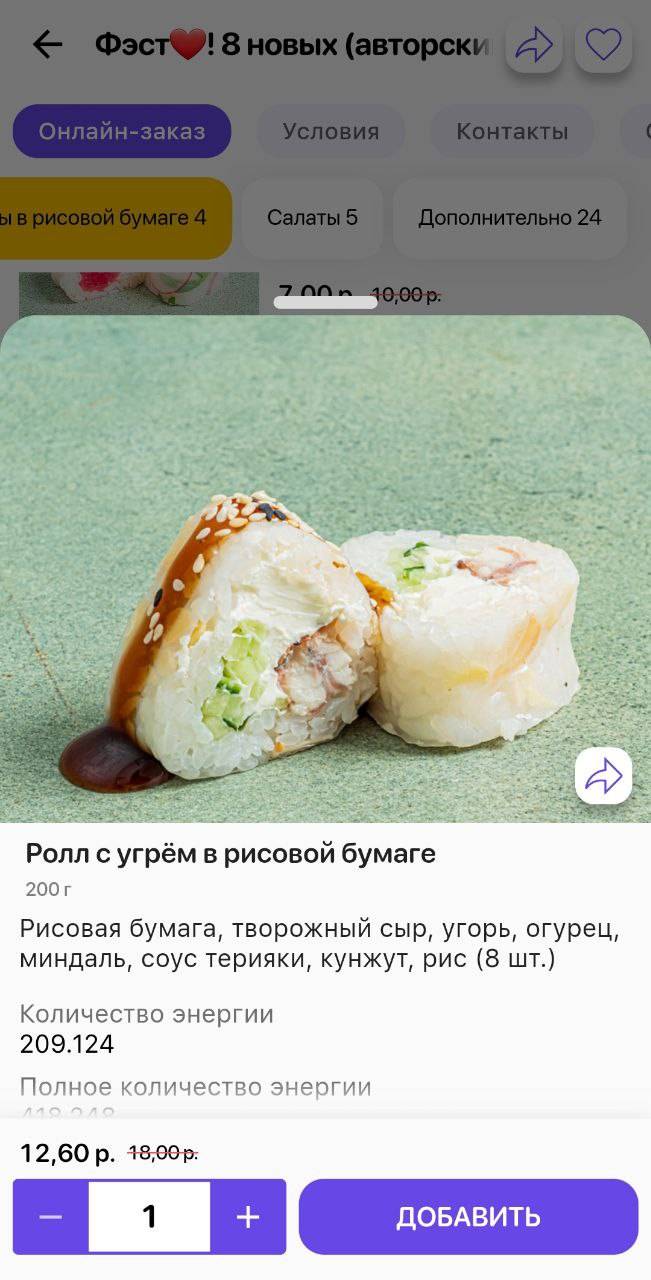The height and width of the screenshot is (1280, 651).
Task: Select the Салаты 5 category chip
Action: pyautogui.click(x=312, y=218)
